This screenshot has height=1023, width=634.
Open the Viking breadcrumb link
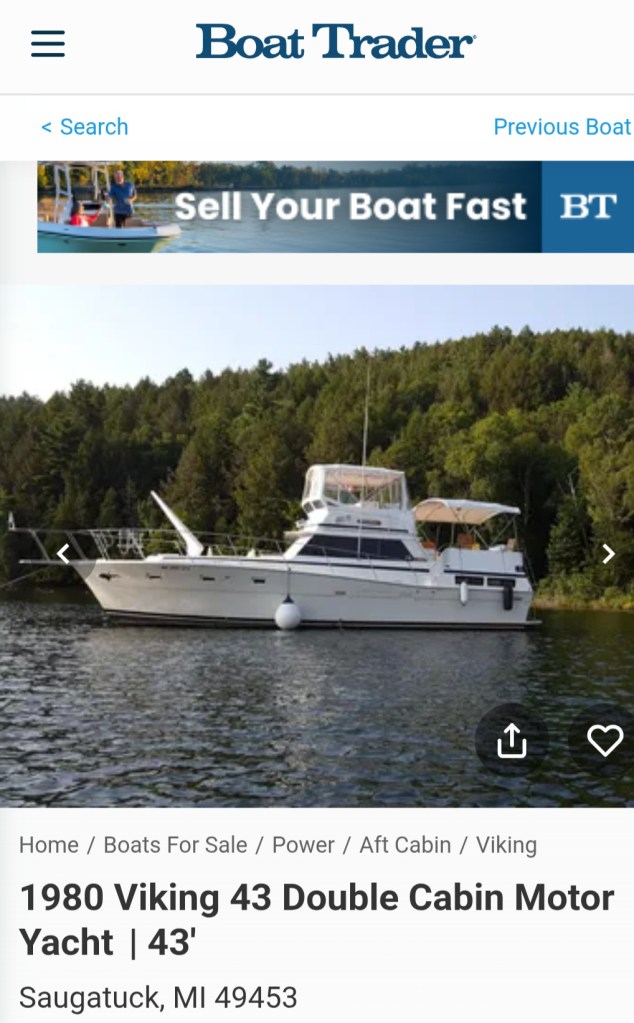click(x=506, y=845)
